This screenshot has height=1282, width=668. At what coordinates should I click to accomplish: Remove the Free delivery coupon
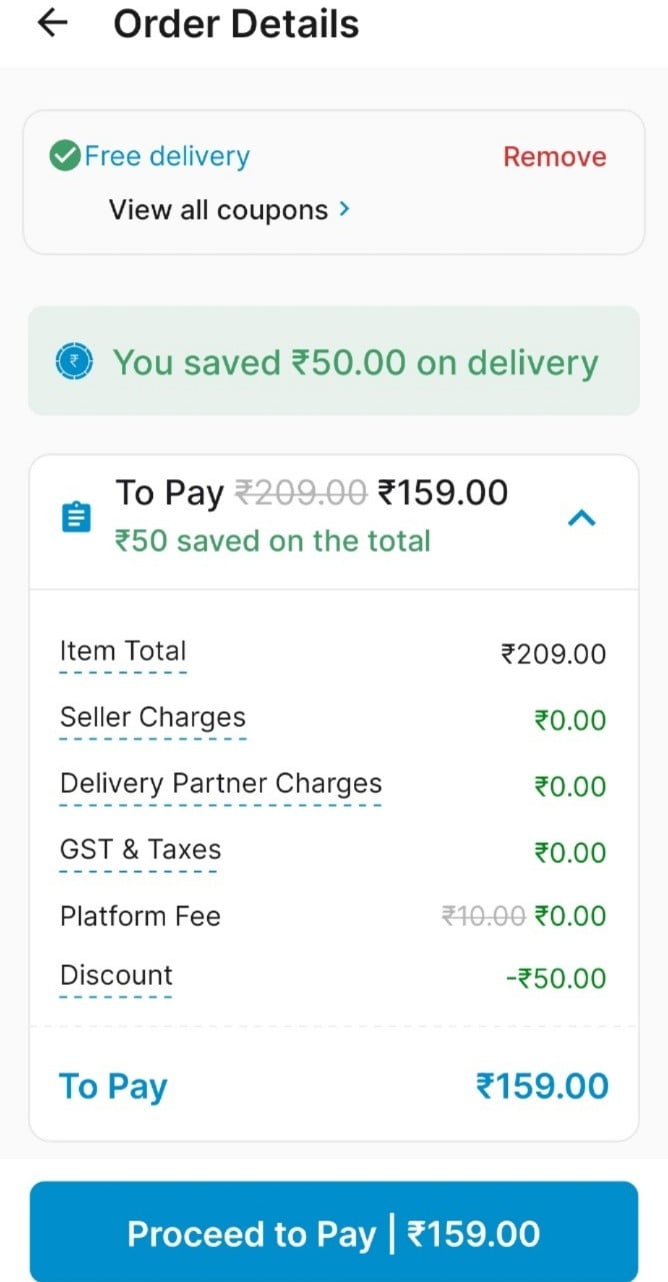tap(554, 157)
